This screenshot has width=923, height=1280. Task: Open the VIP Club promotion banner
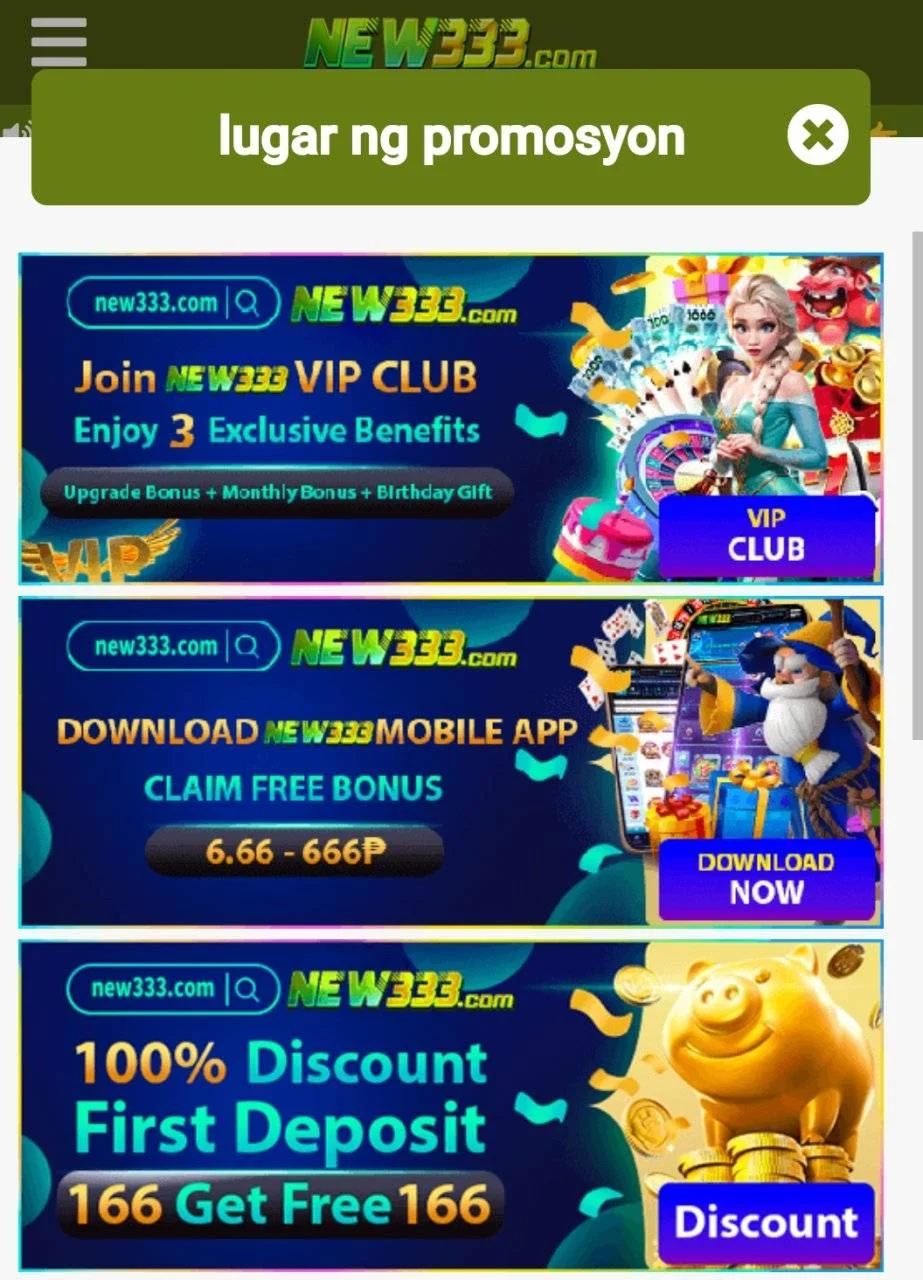[x=450, y=418]
